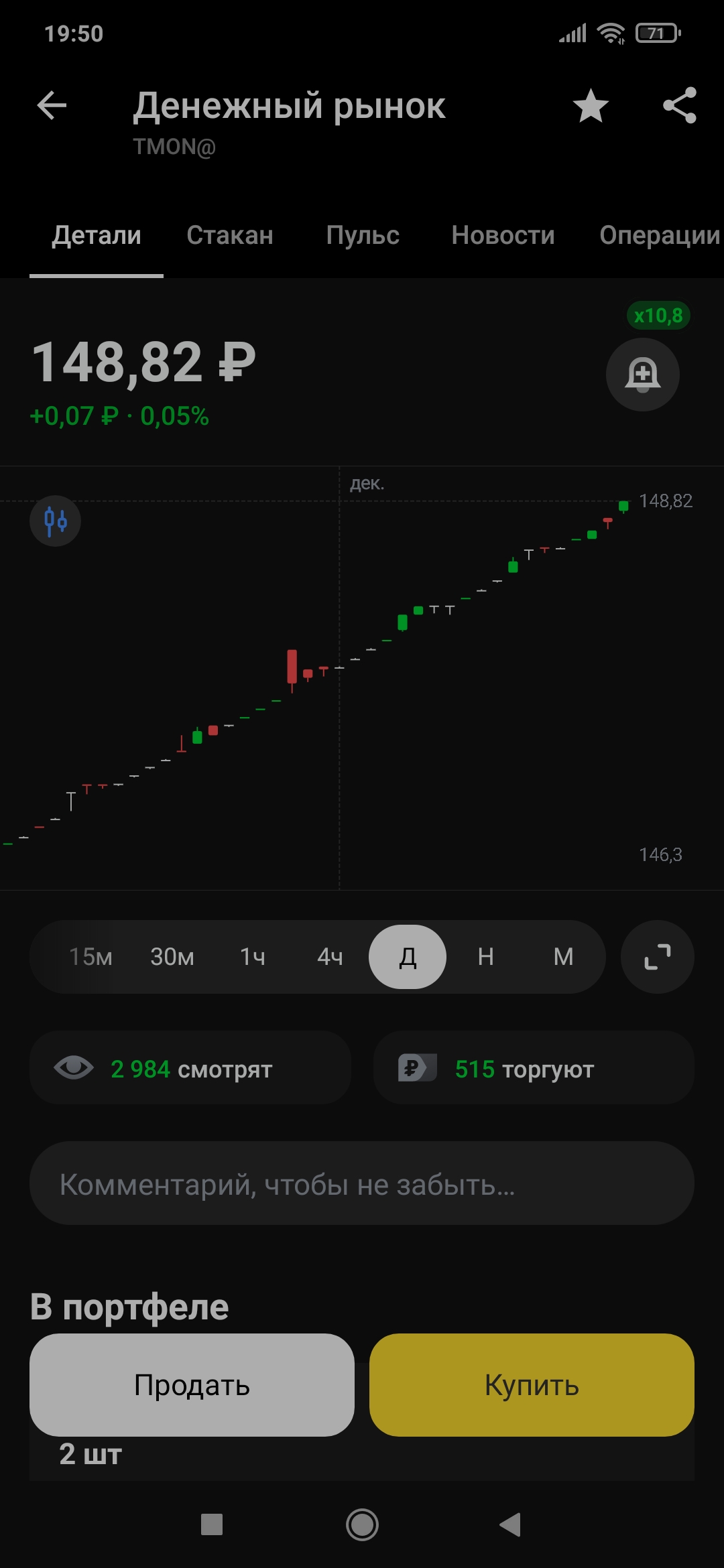Switch chart to the 4ч interval
Viewport: 724px width, 1568px height.
point(330,957)
